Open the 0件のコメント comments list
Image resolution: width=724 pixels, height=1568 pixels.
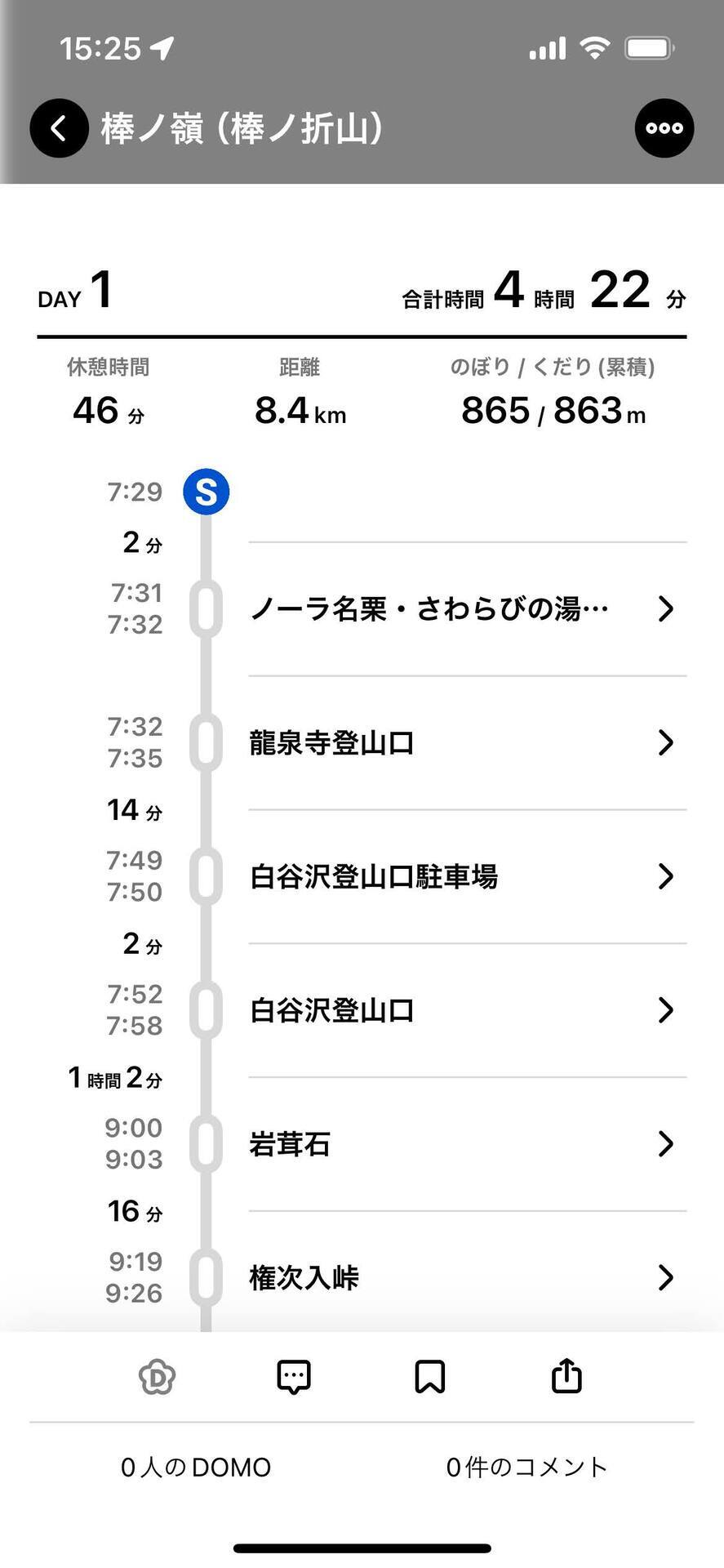point(526,1468)
